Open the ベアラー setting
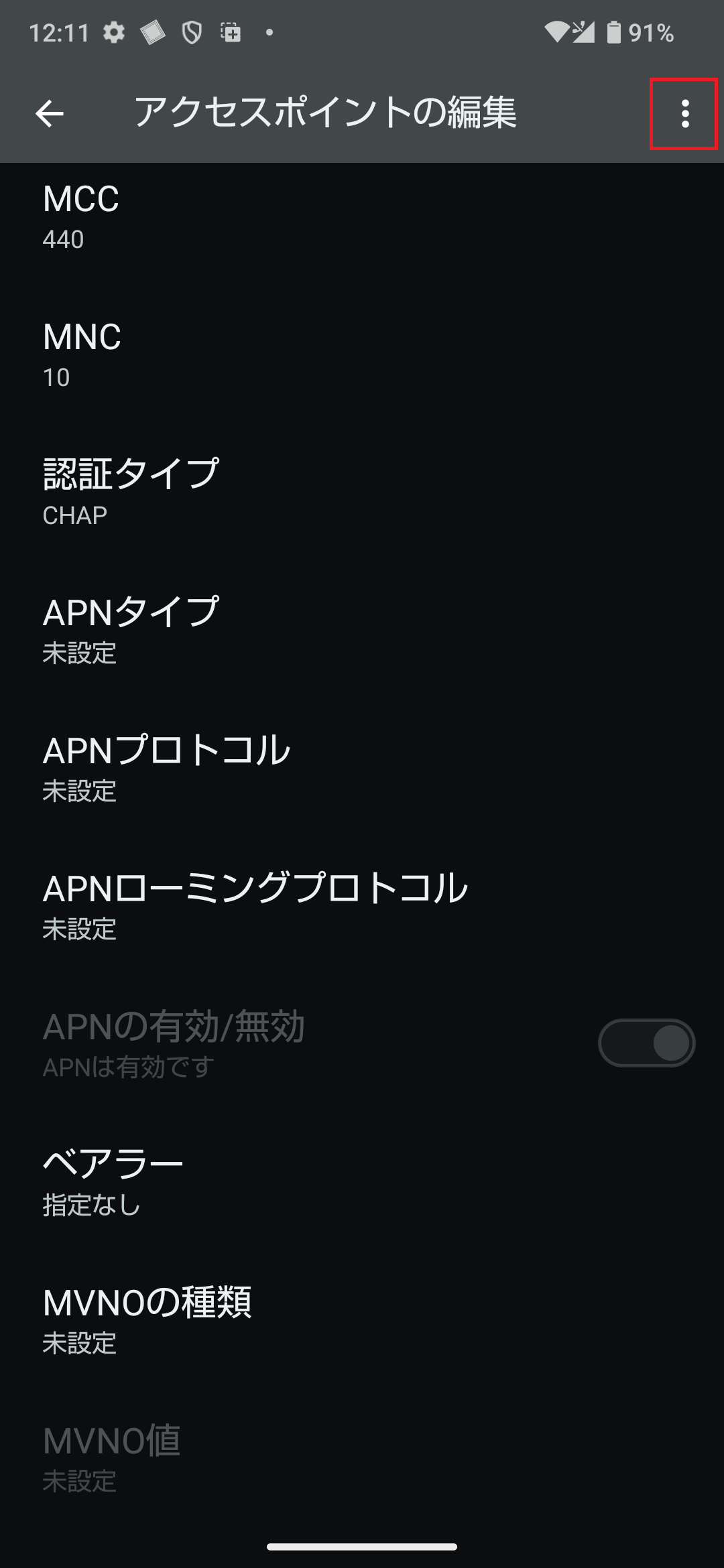The image size is (724, 1568). point(362,1184)
